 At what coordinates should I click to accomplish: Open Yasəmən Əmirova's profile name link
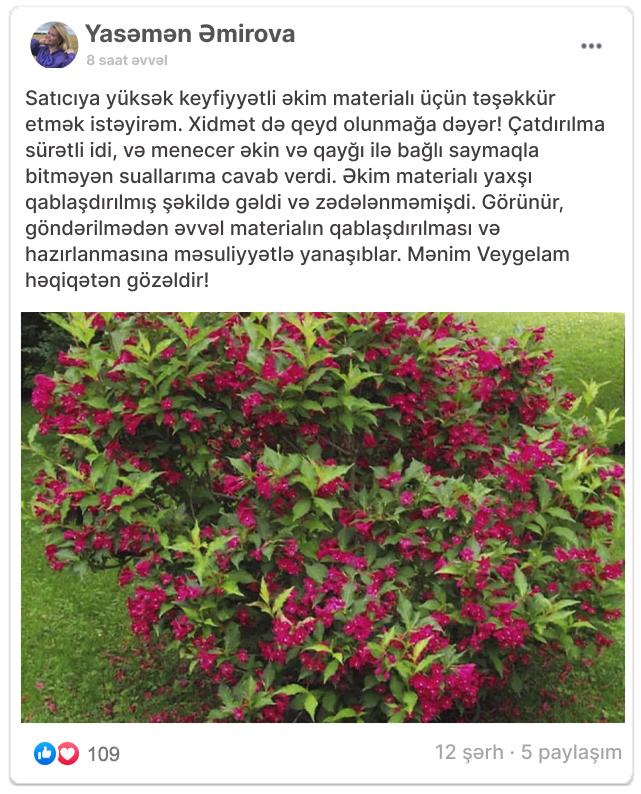190,34
